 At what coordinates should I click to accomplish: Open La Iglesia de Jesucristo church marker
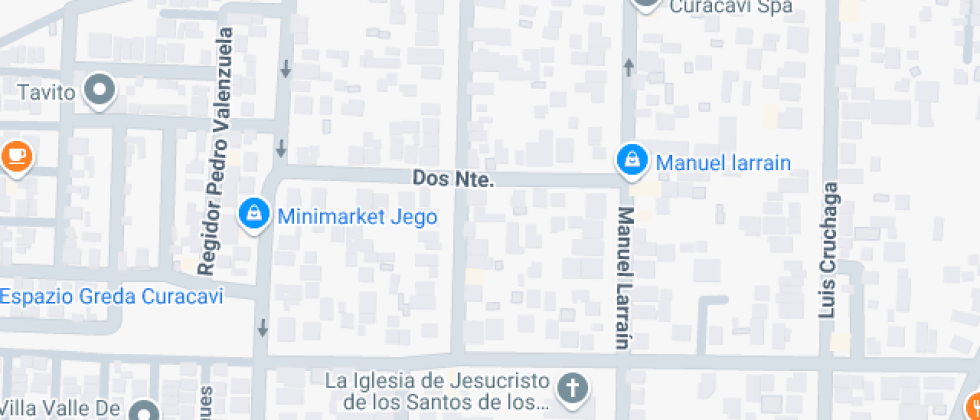pyautogui.click(x=573, y=386)
